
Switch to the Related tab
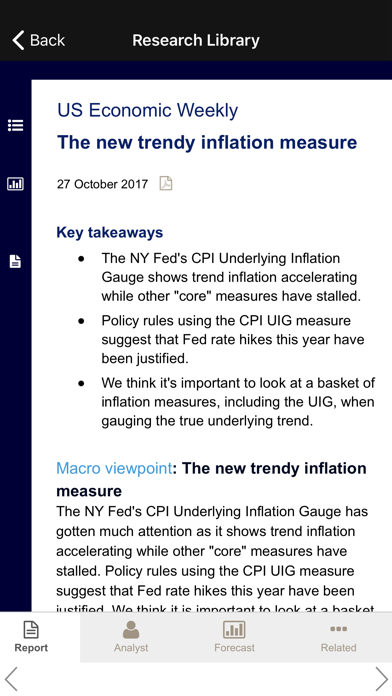tap(339, 637)
